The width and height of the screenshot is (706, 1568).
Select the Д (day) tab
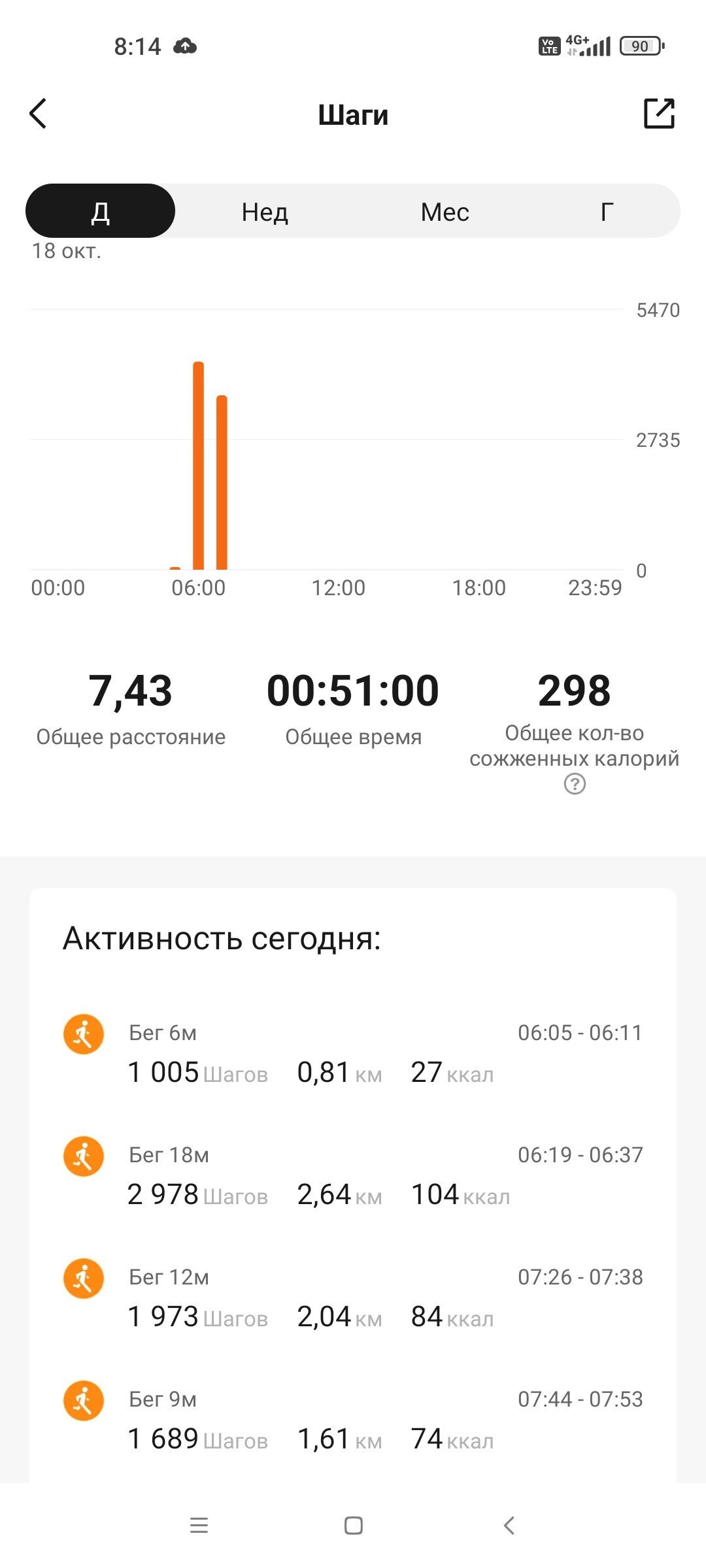click(x=100, y=211)
